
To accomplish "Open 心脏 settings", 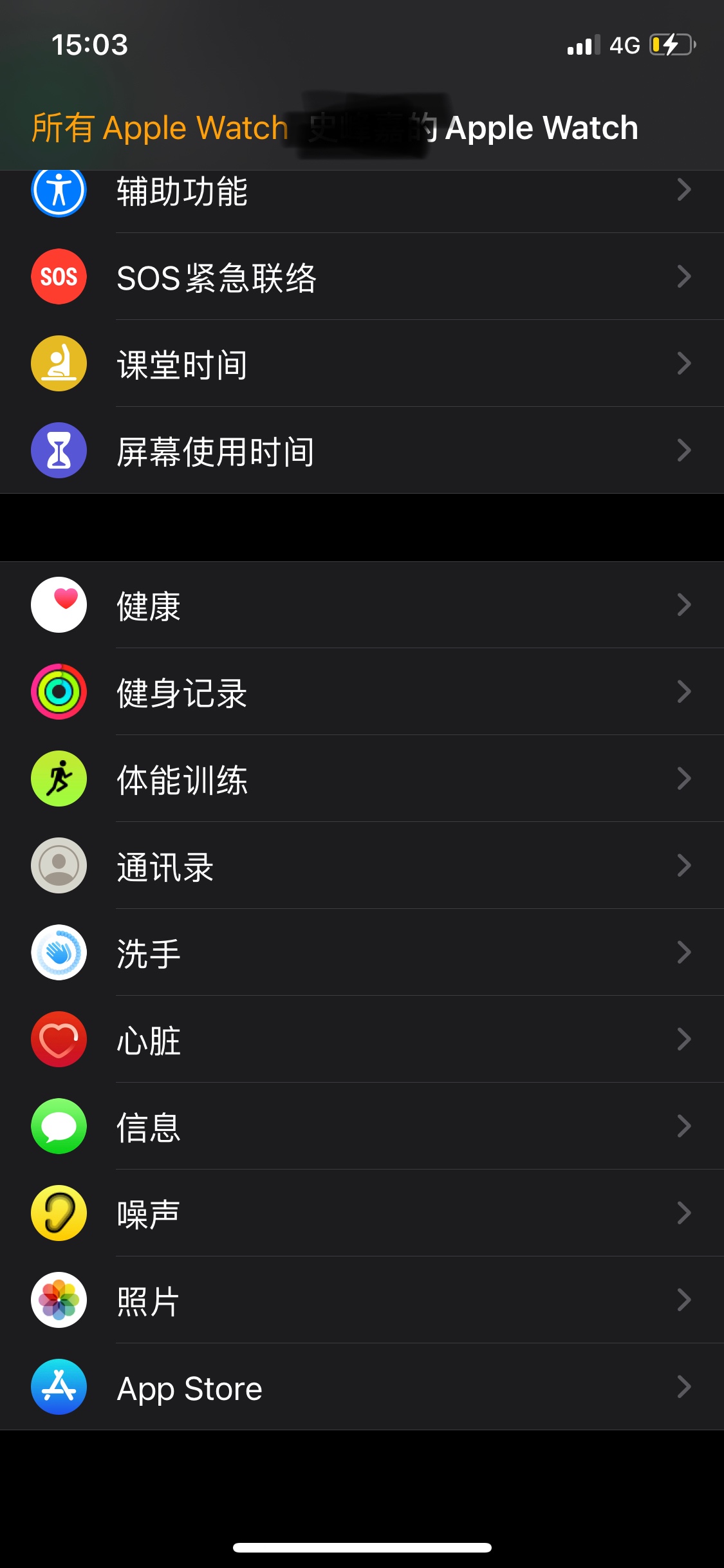I will point(362,1040).
